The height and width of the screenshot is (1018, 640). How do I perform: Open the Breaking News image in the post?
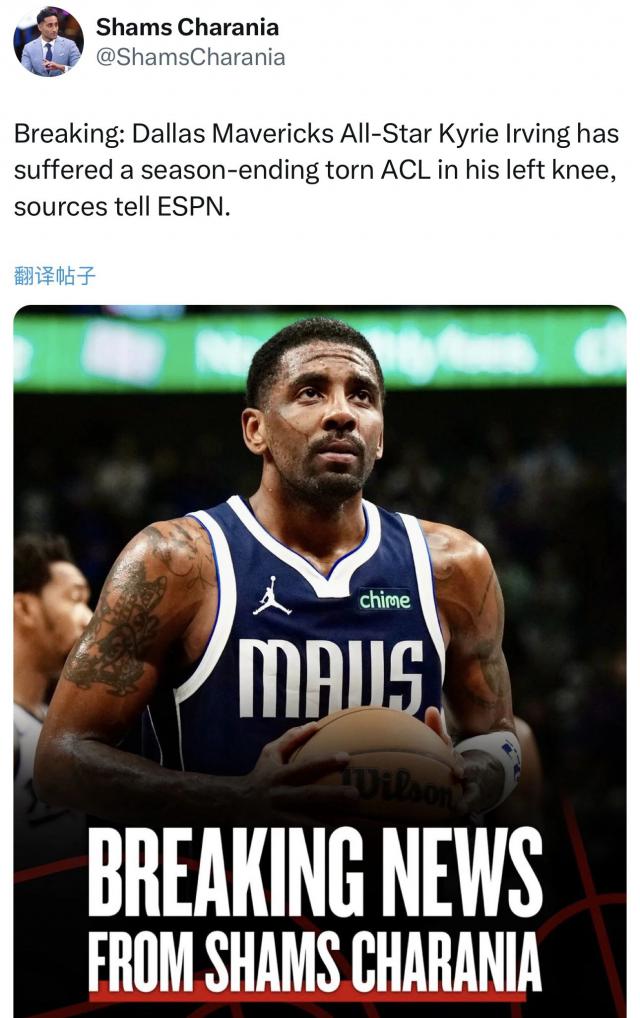[320, 660]
